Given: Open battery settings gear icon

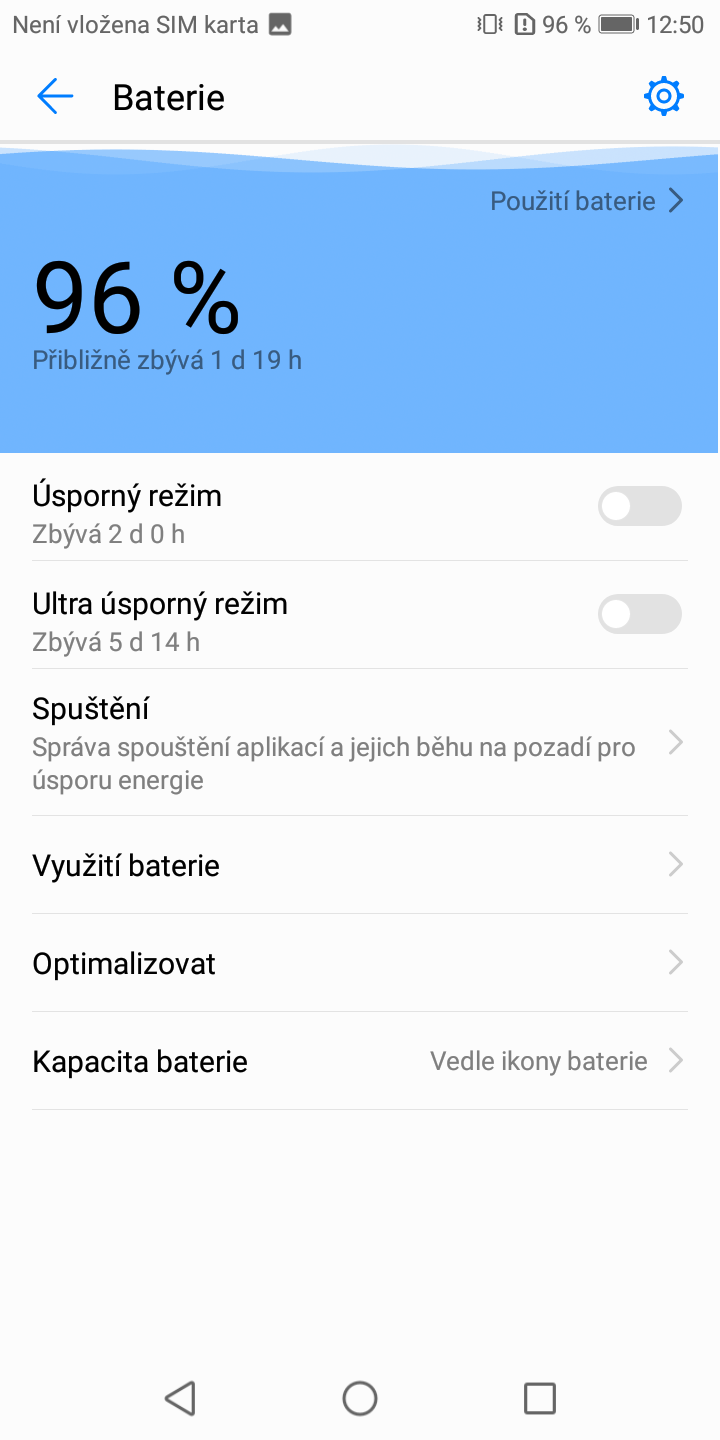Looking at the screenshot, I should tap(664, 97).
